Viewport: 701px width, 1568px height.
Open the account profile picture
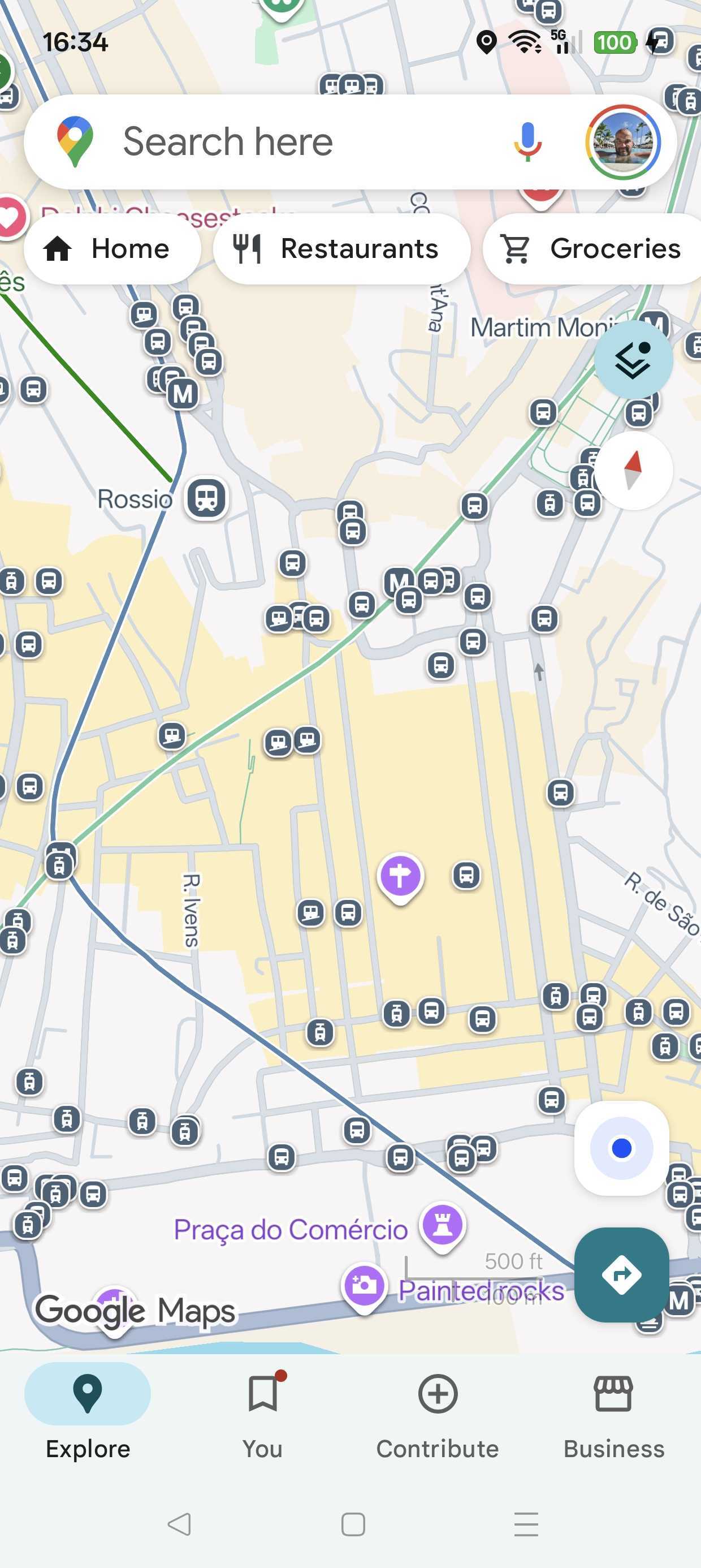pos(622,142)
